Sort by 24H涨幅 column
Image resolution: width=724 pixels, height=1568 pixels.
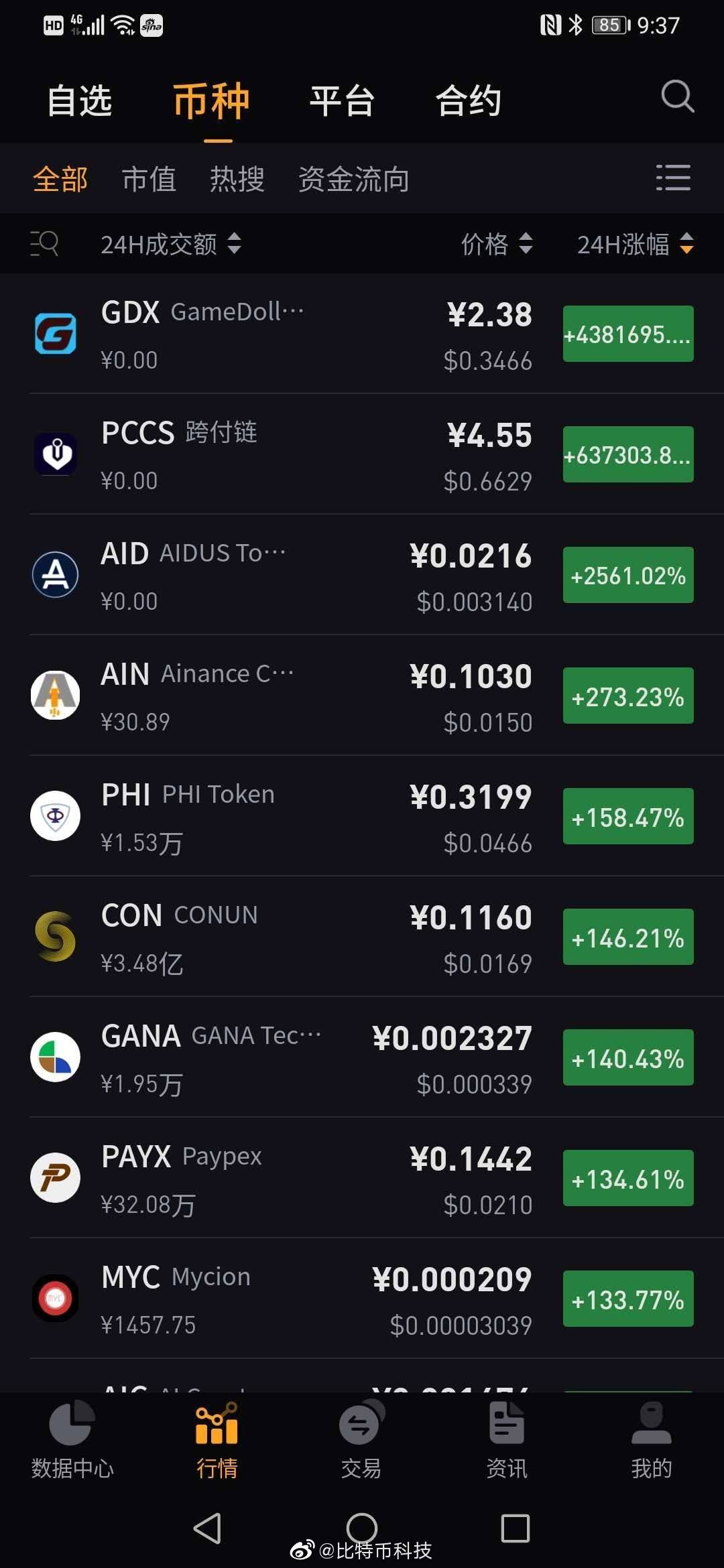point(636,244)
